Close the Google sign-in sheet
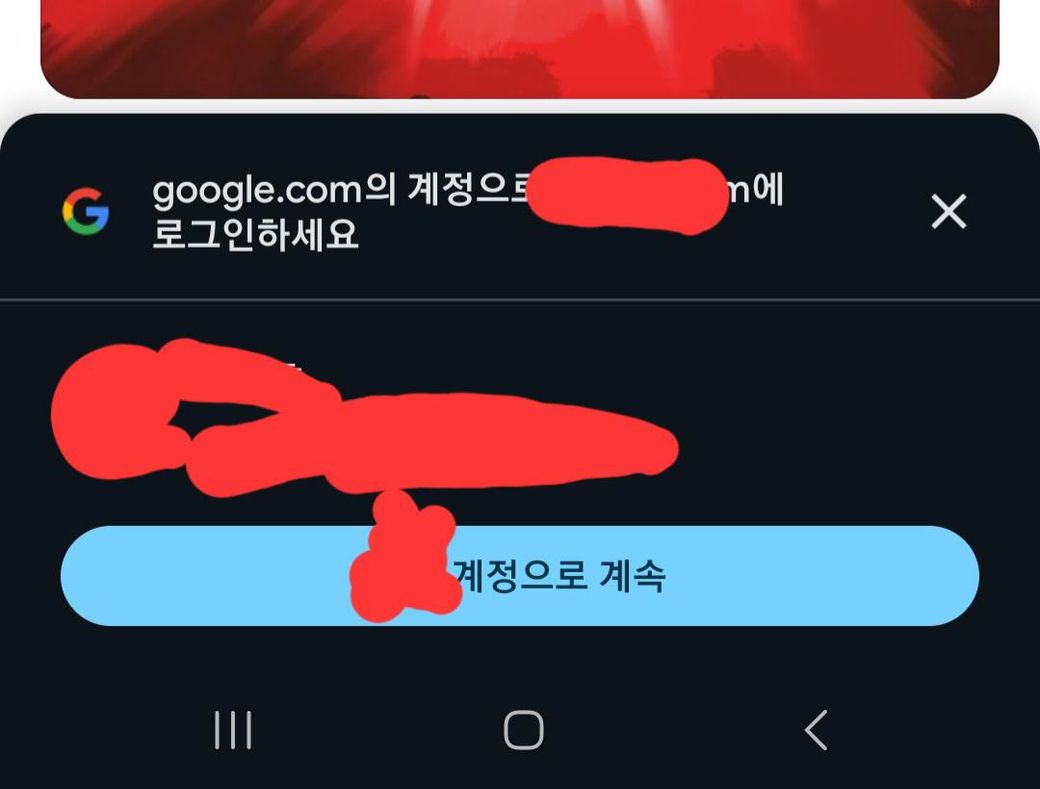This screenshot has height=789, width=1040. [948, 212]
